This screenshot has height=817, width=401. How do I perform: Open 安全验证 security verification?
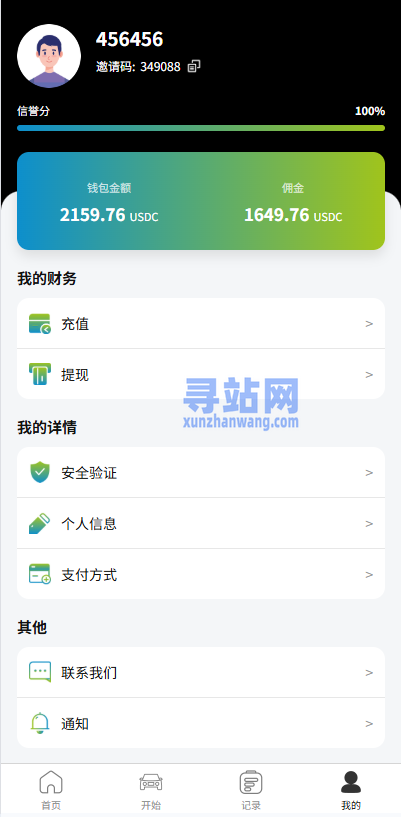(201, 473)
